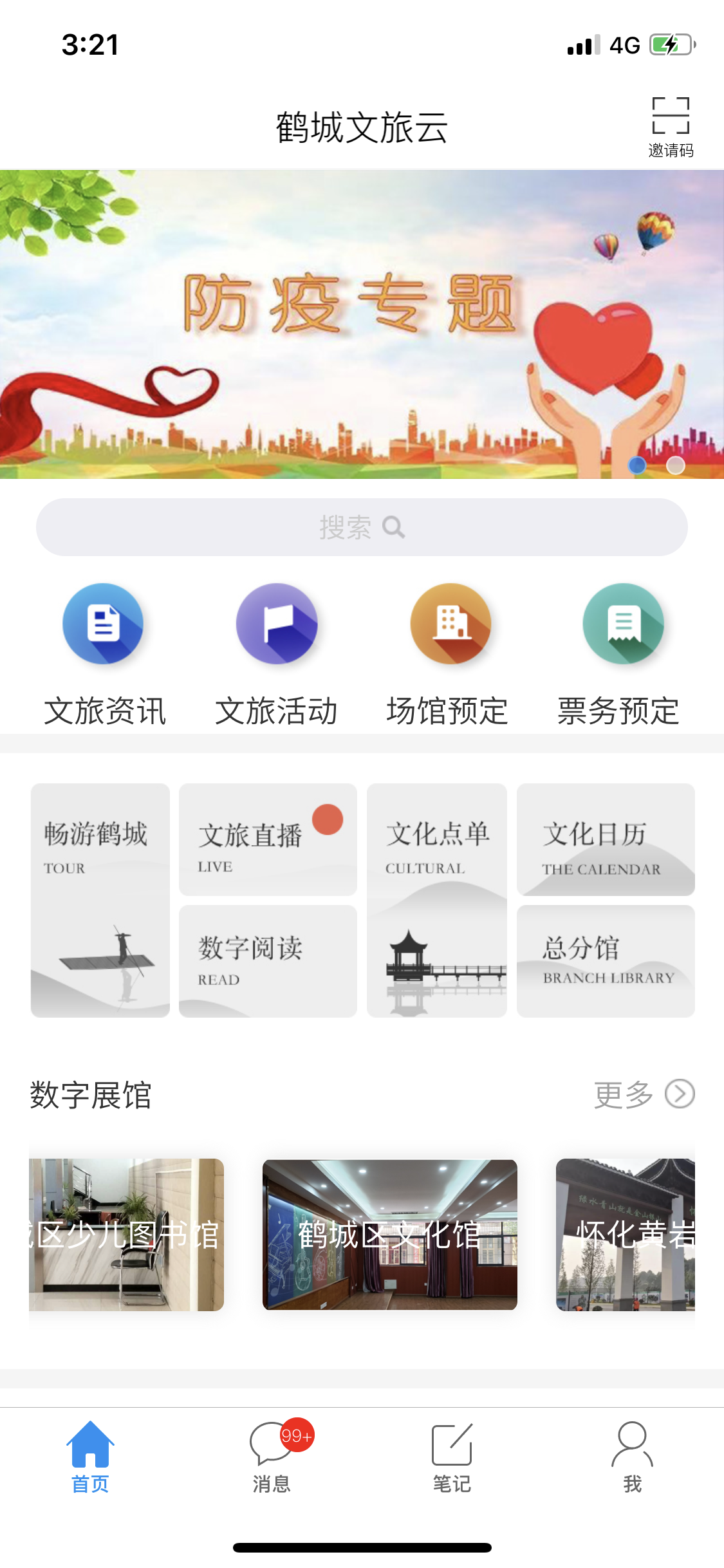View the 文化日历 calendar card
724x1568 pixels.
click(x=606, y=839)
